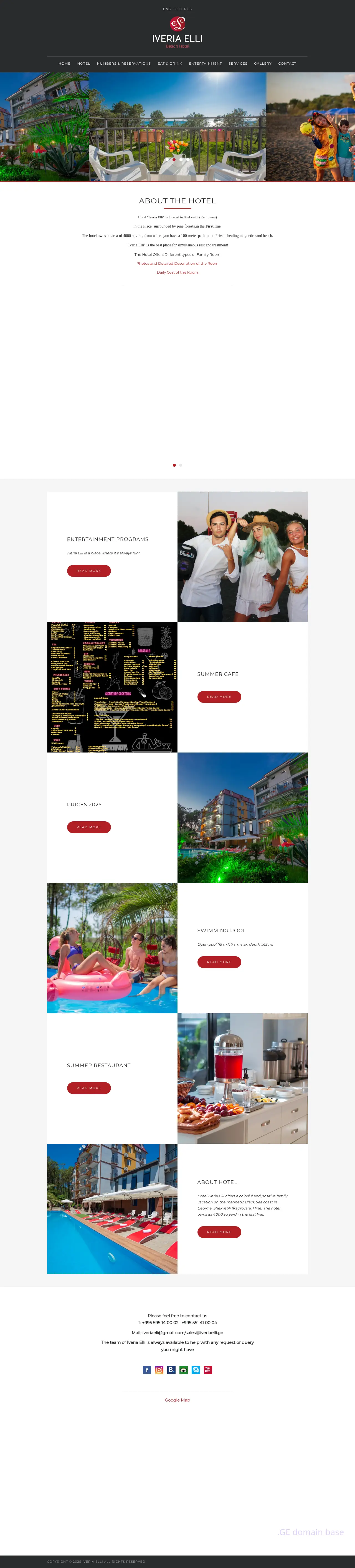Screen dimensions: 355x1568
Task: Open Daily Cost of the Room link
Action: tap(177, 272)
